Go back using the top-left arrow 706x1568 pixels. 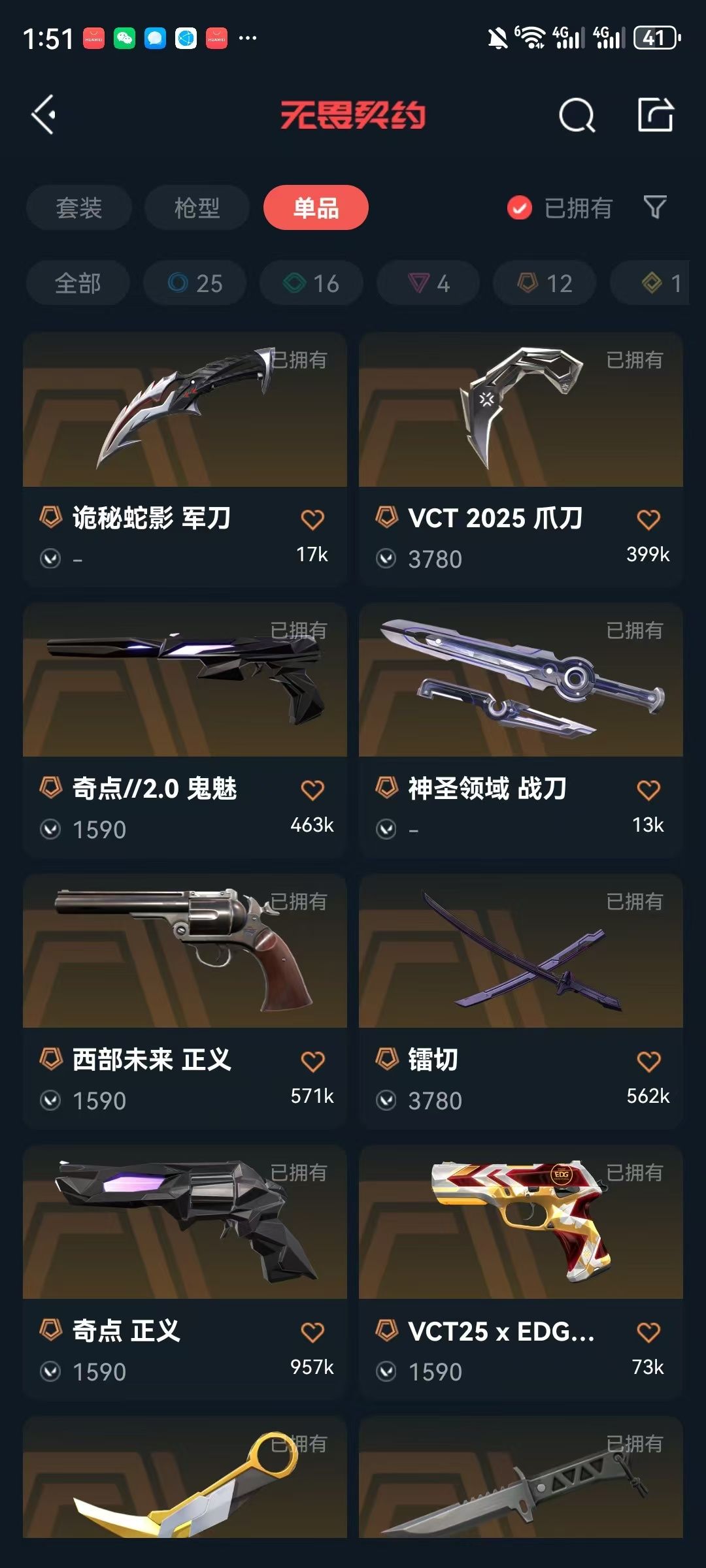44,115
